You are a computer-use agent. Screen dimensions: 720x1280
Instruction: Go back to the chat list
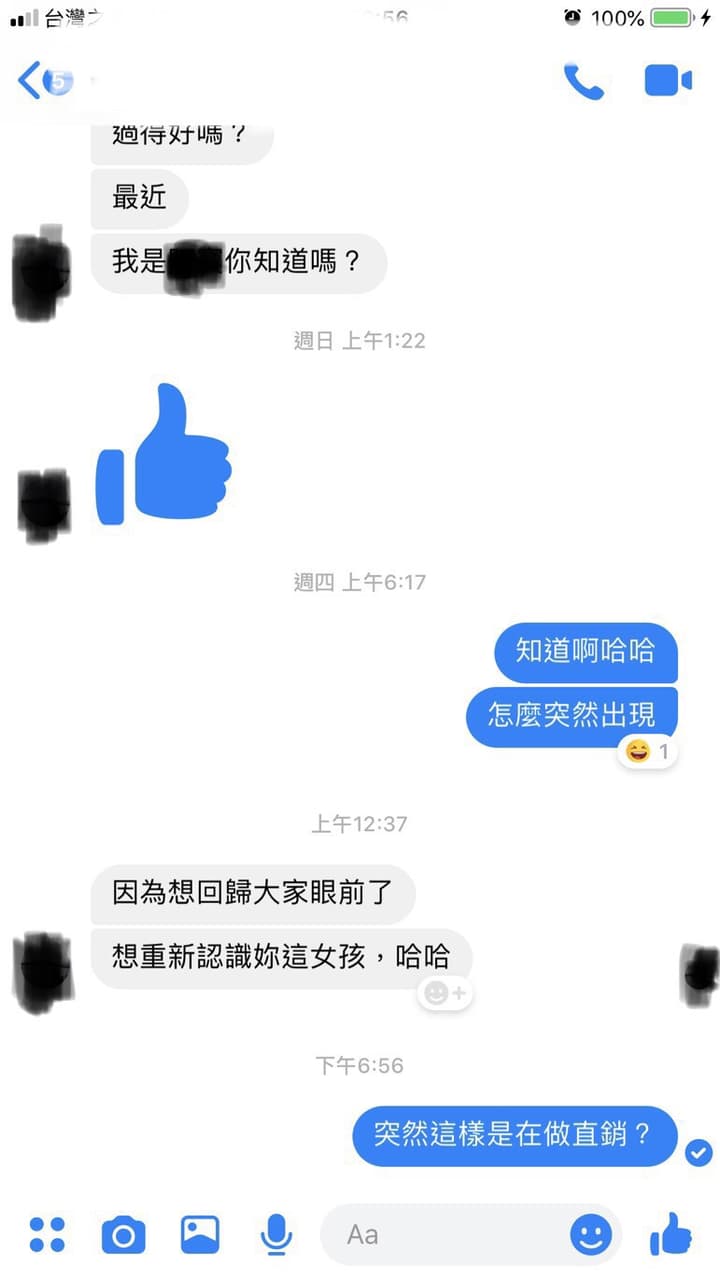coord(32,80)
